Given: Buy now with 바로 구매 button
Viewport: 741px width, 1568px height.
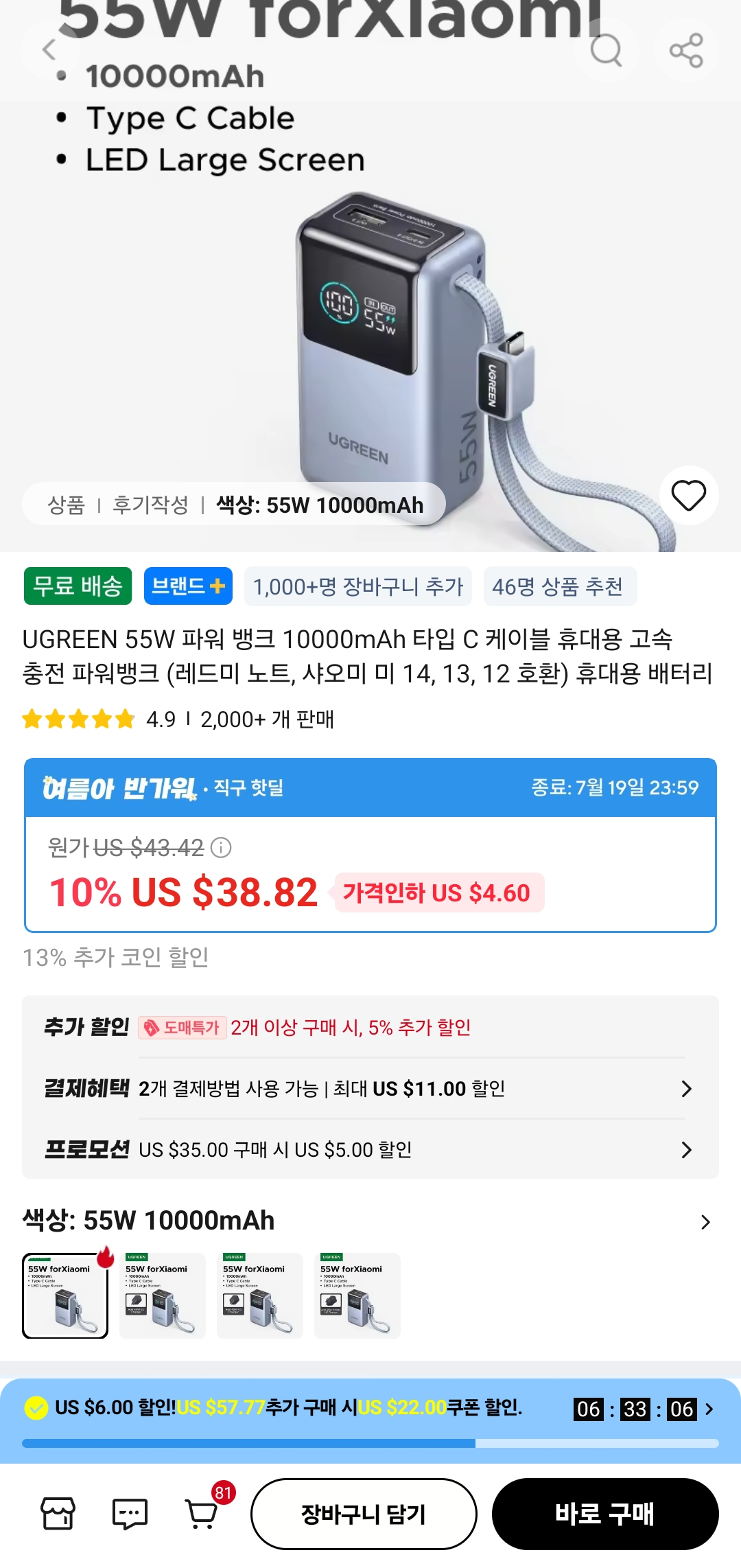Looking at the screenshot, I should tap(605, 1514).
